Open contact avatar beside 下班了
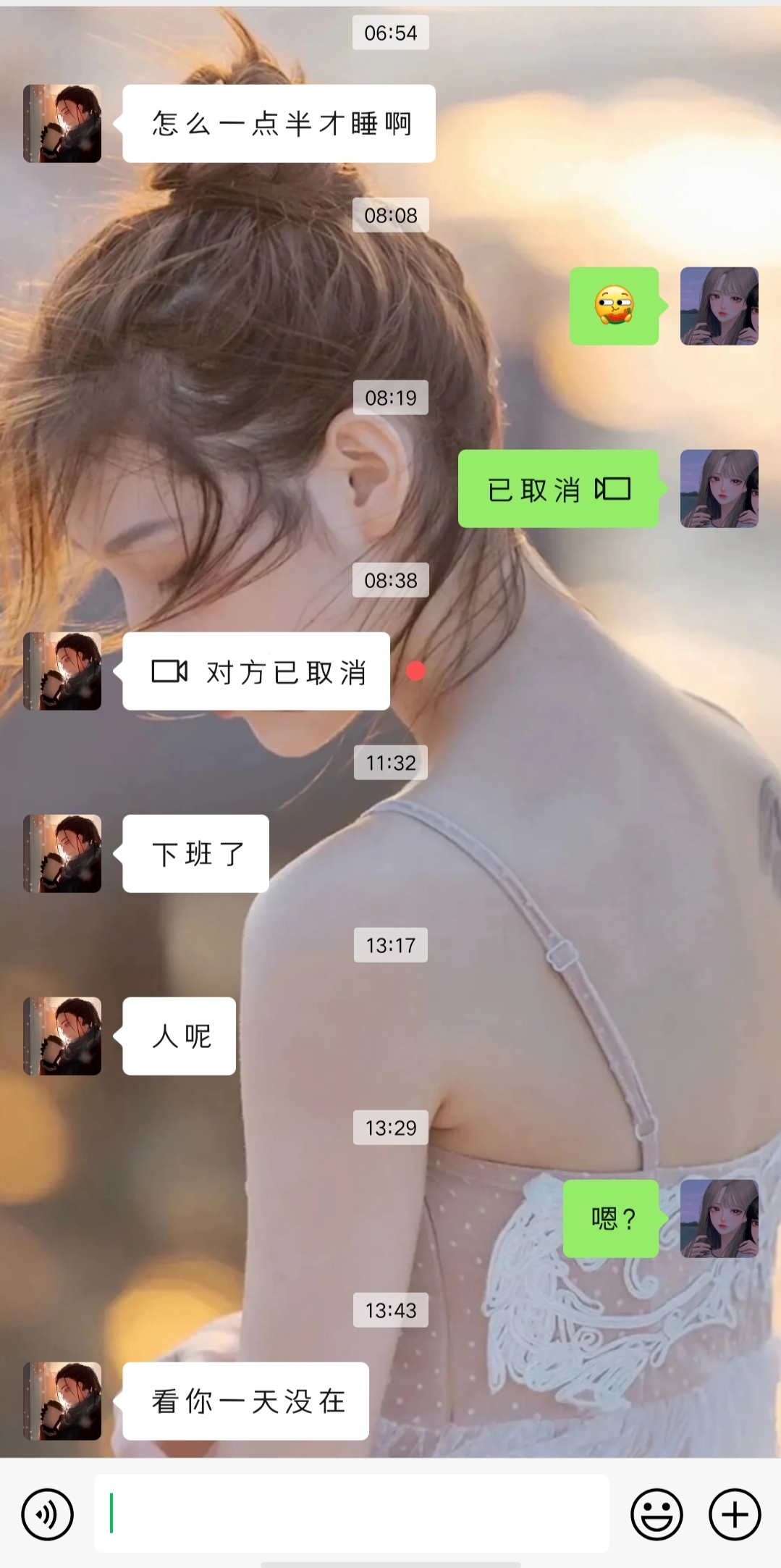This screenshot has height=1568, width=781. coord(62,854)
